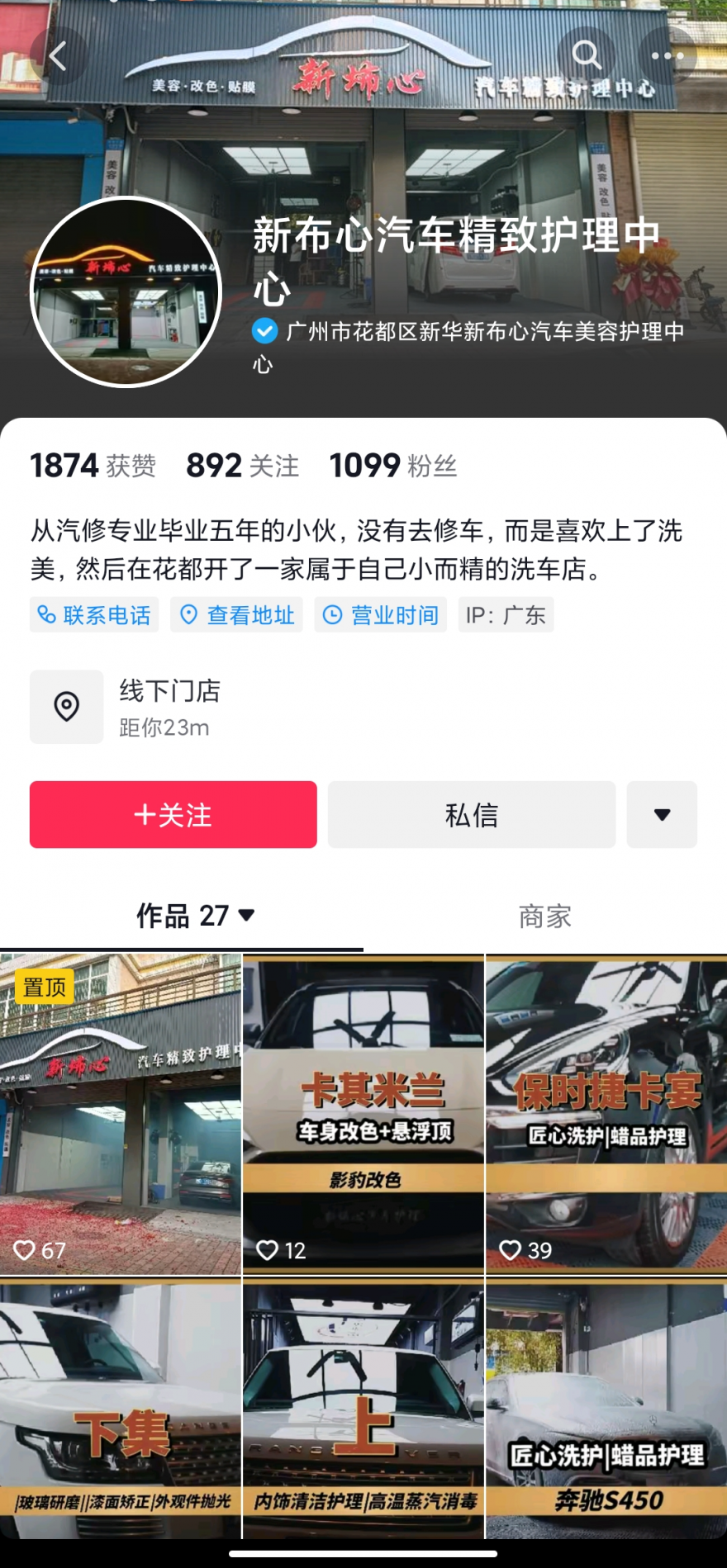Follow this account with +关注
The height and width of the screenshot is (1568, 727).
[x=173, y=815]
